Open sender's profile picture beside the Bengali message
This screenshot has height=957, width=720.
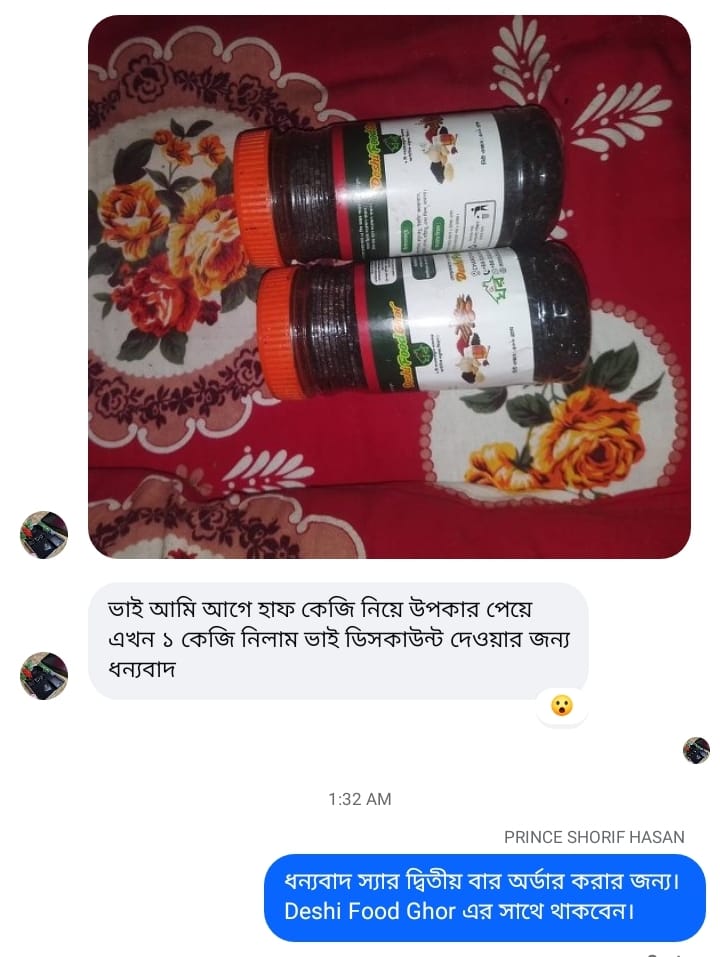(44, 676)
